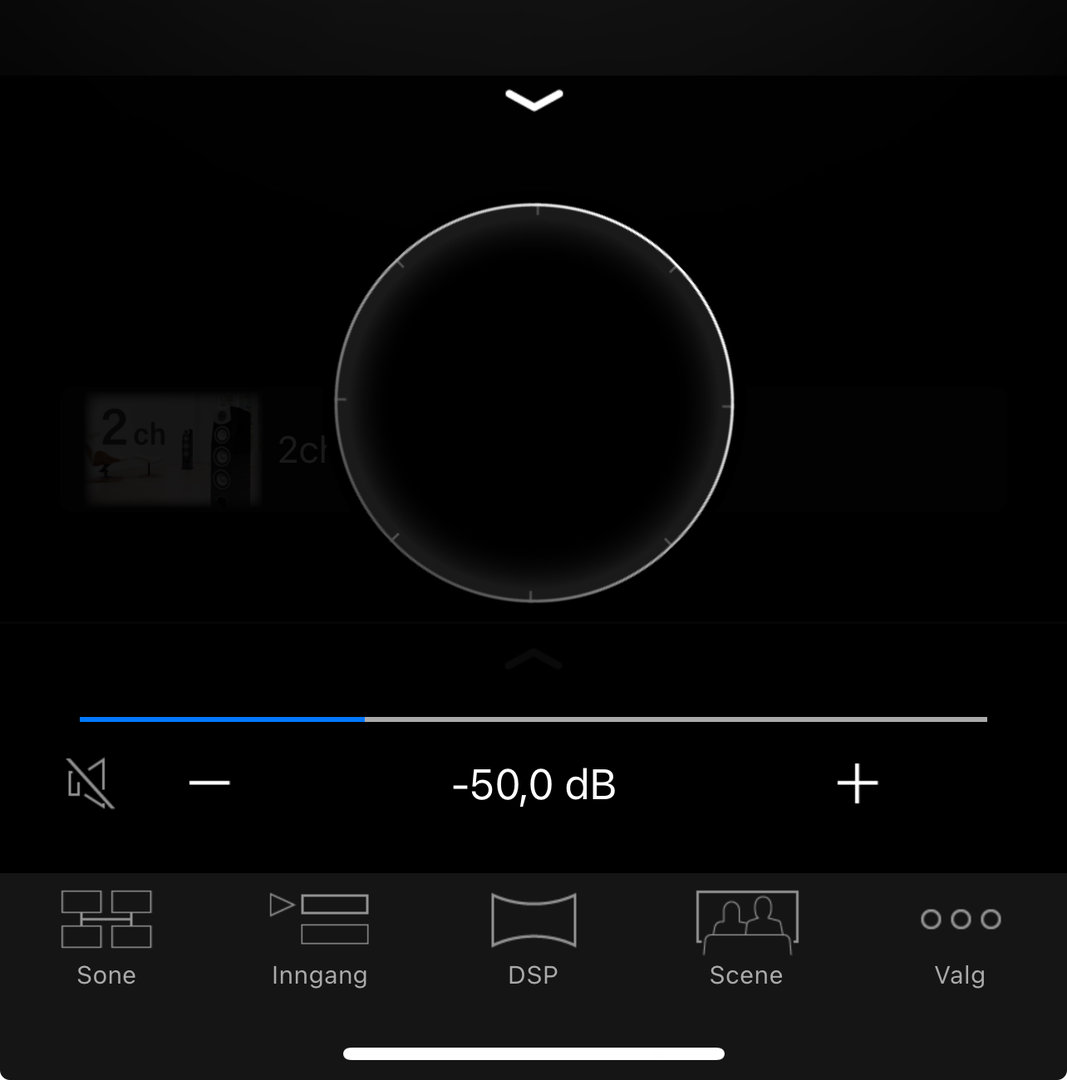This screenshot has height=1080, width=1067.
Task: Switch to the Inngang tab
Action: (x=320, y=937)
